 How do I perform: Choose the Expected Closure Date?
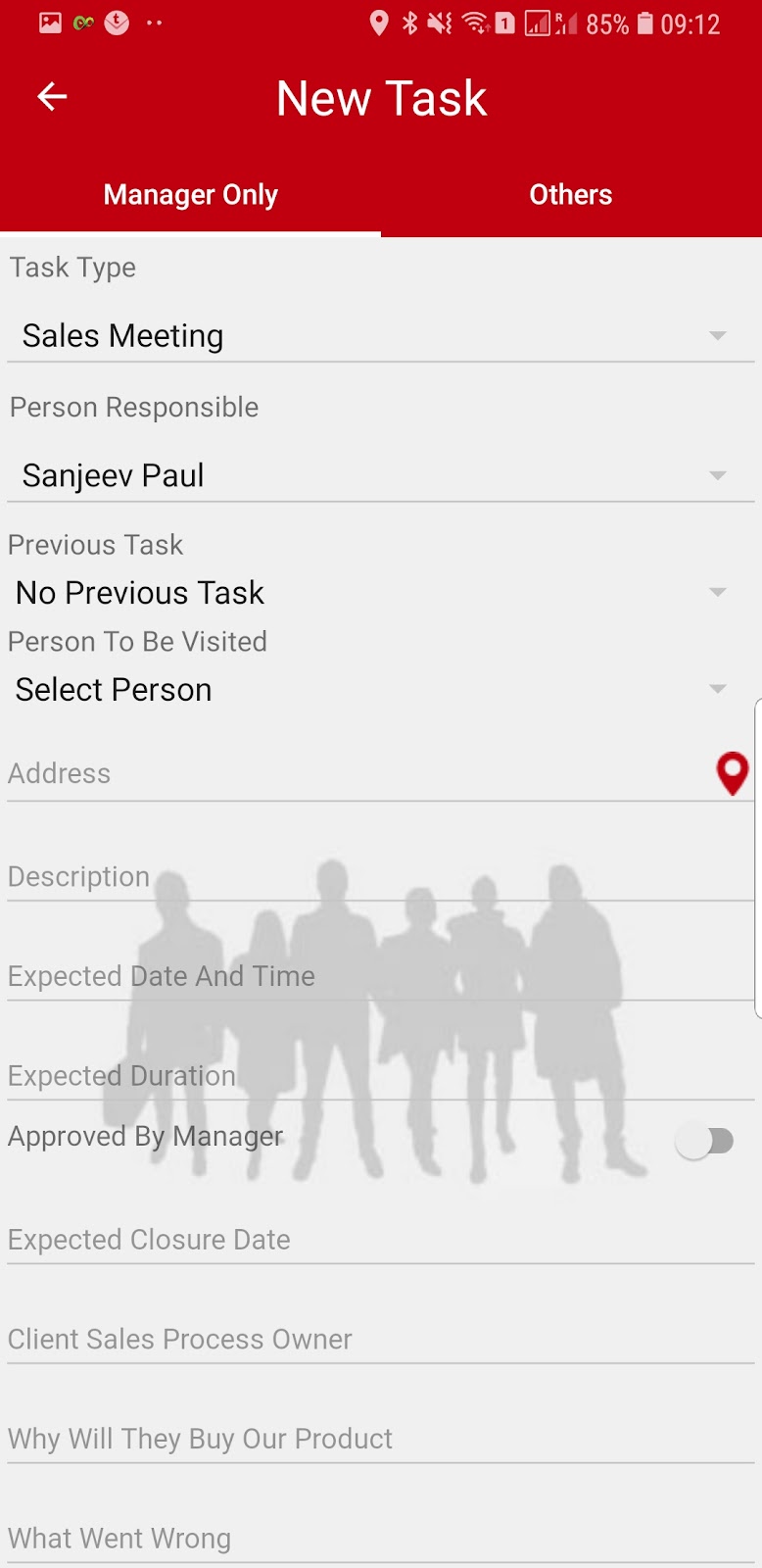coord(380,1241)
